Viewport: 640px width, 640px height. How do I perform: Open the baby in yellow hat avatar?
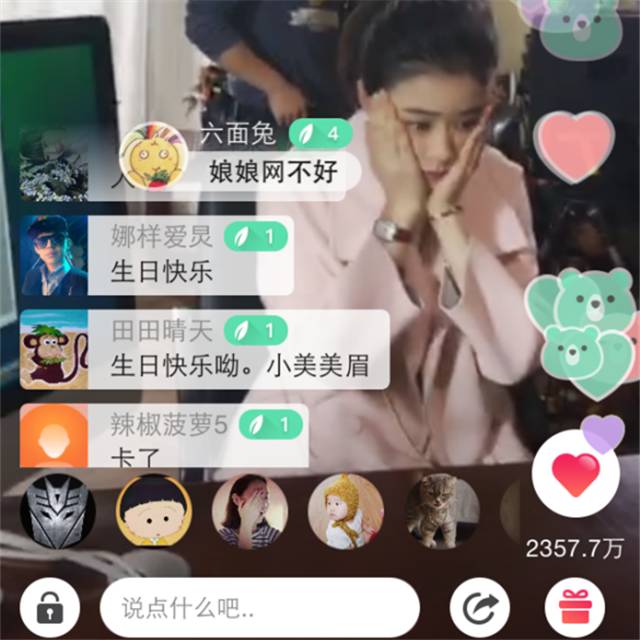(346, 511)
